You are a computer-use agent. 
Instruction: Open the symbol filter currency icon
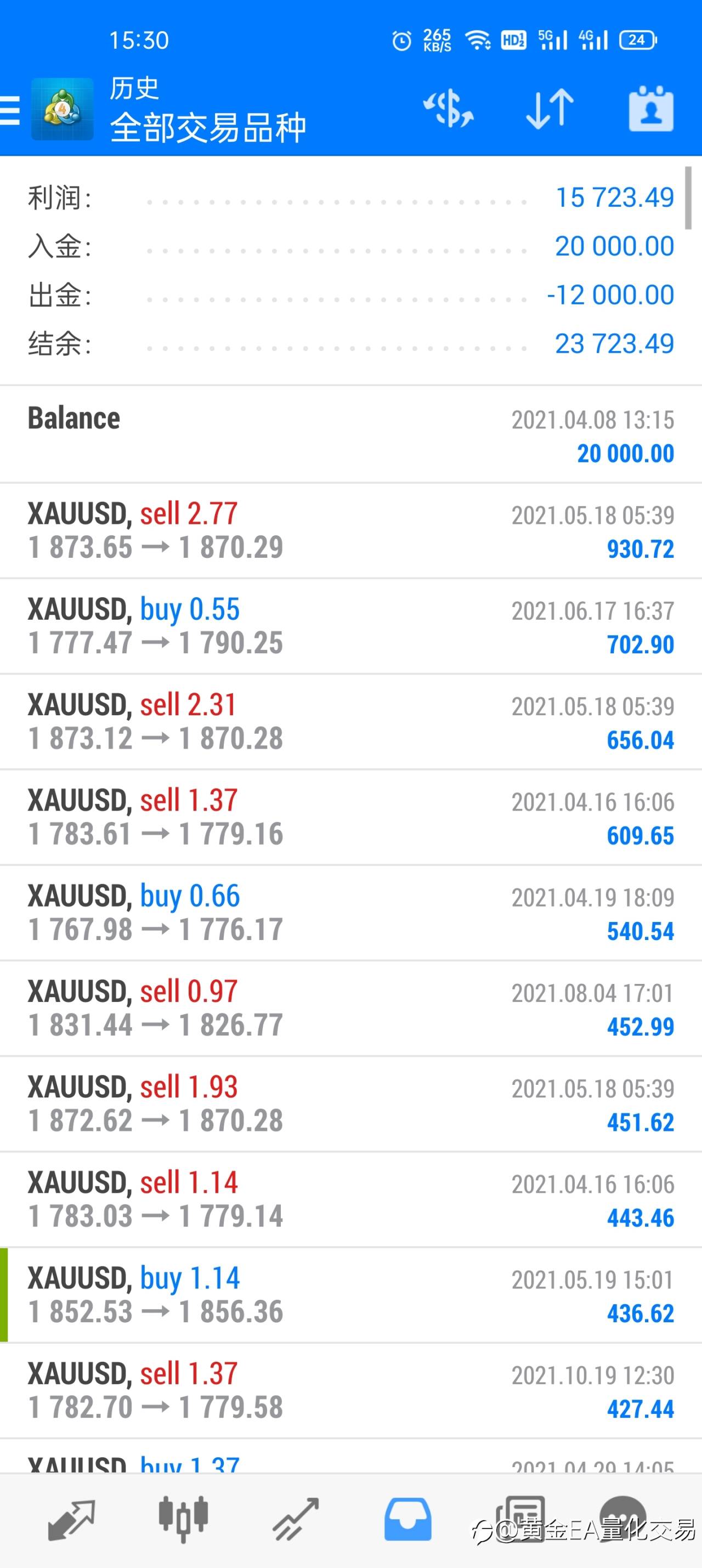click(x=449, y=109)
